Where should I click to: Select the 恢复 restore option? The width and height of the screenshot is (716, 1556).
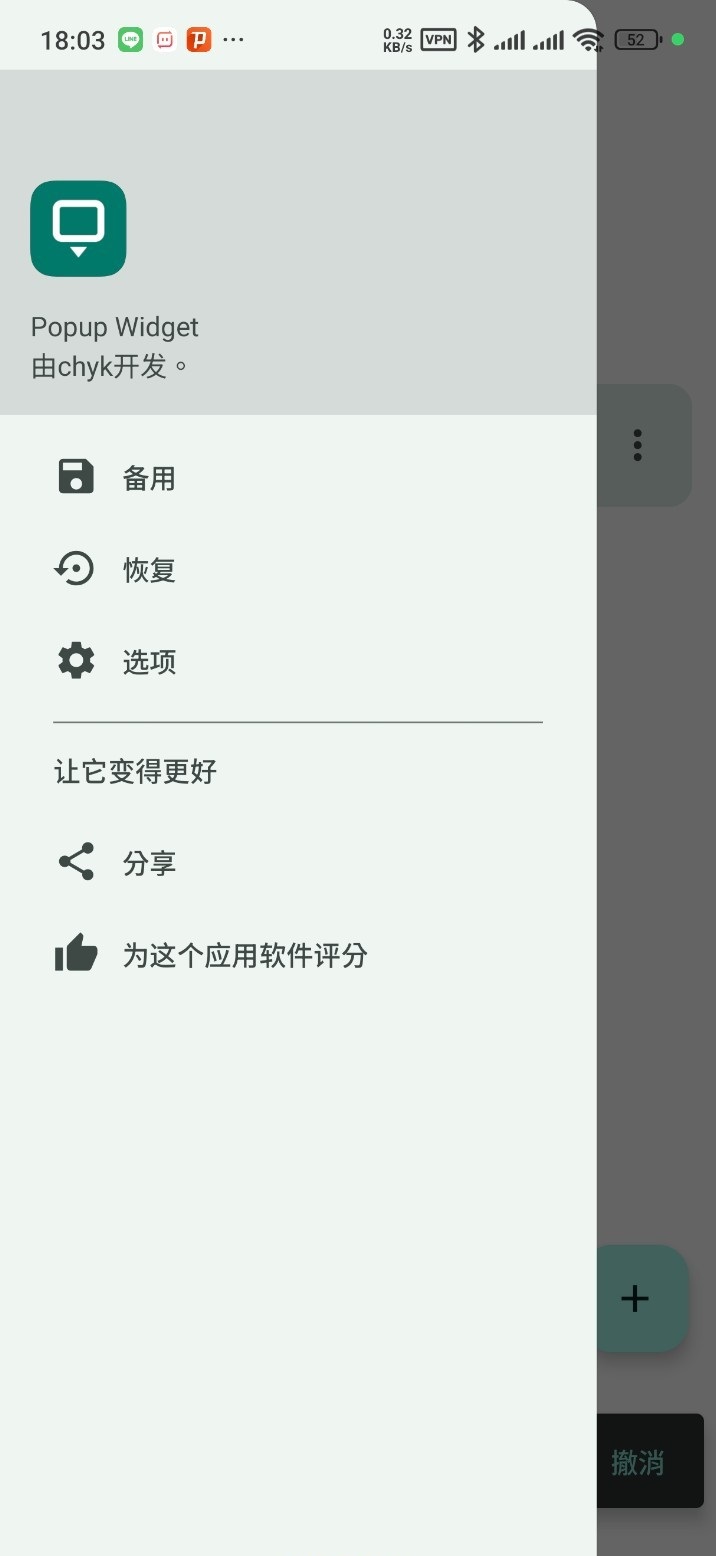[x=149, y=570]
